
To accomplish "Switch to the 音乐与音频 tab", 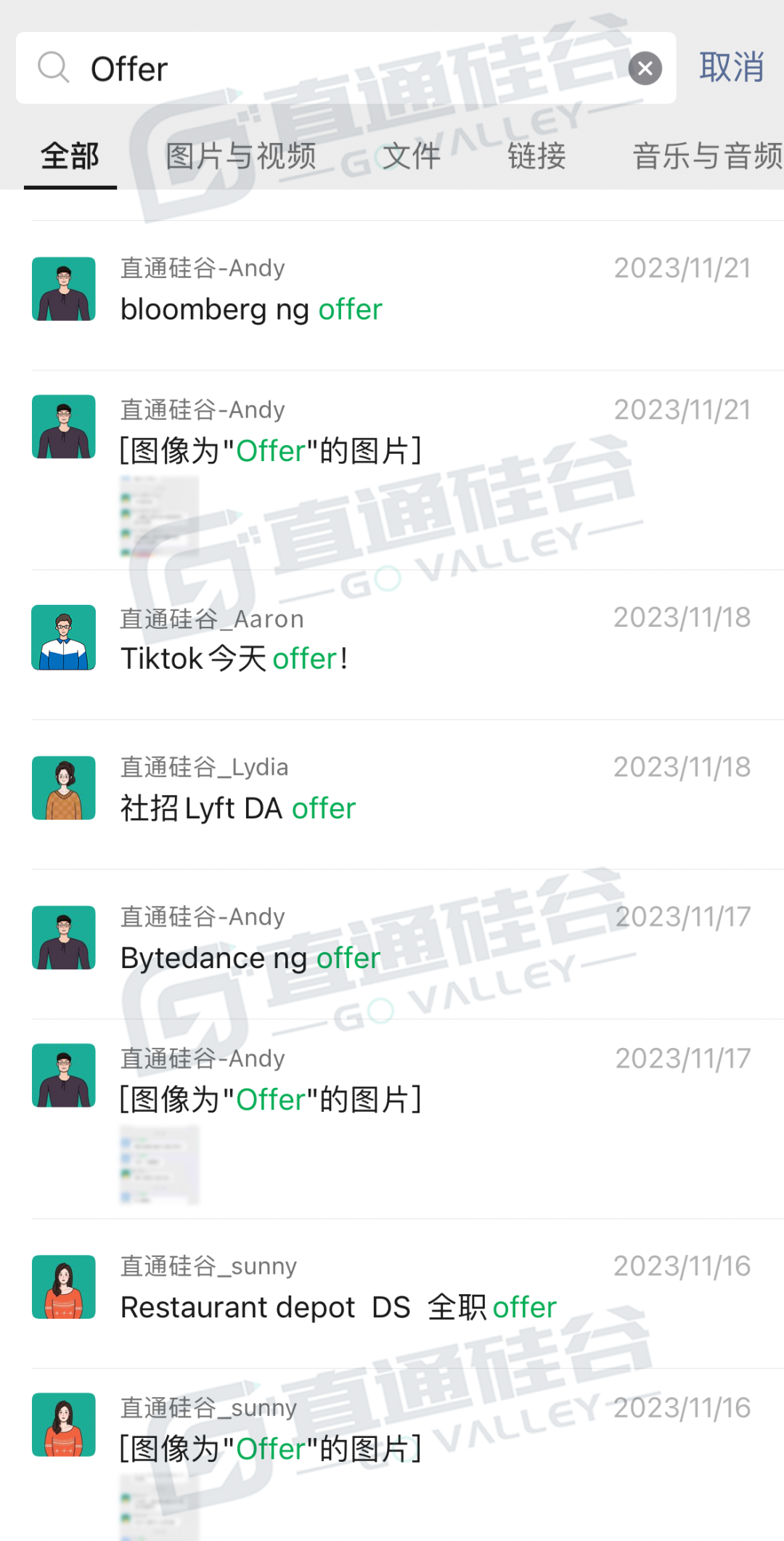I will coord(708,156).
